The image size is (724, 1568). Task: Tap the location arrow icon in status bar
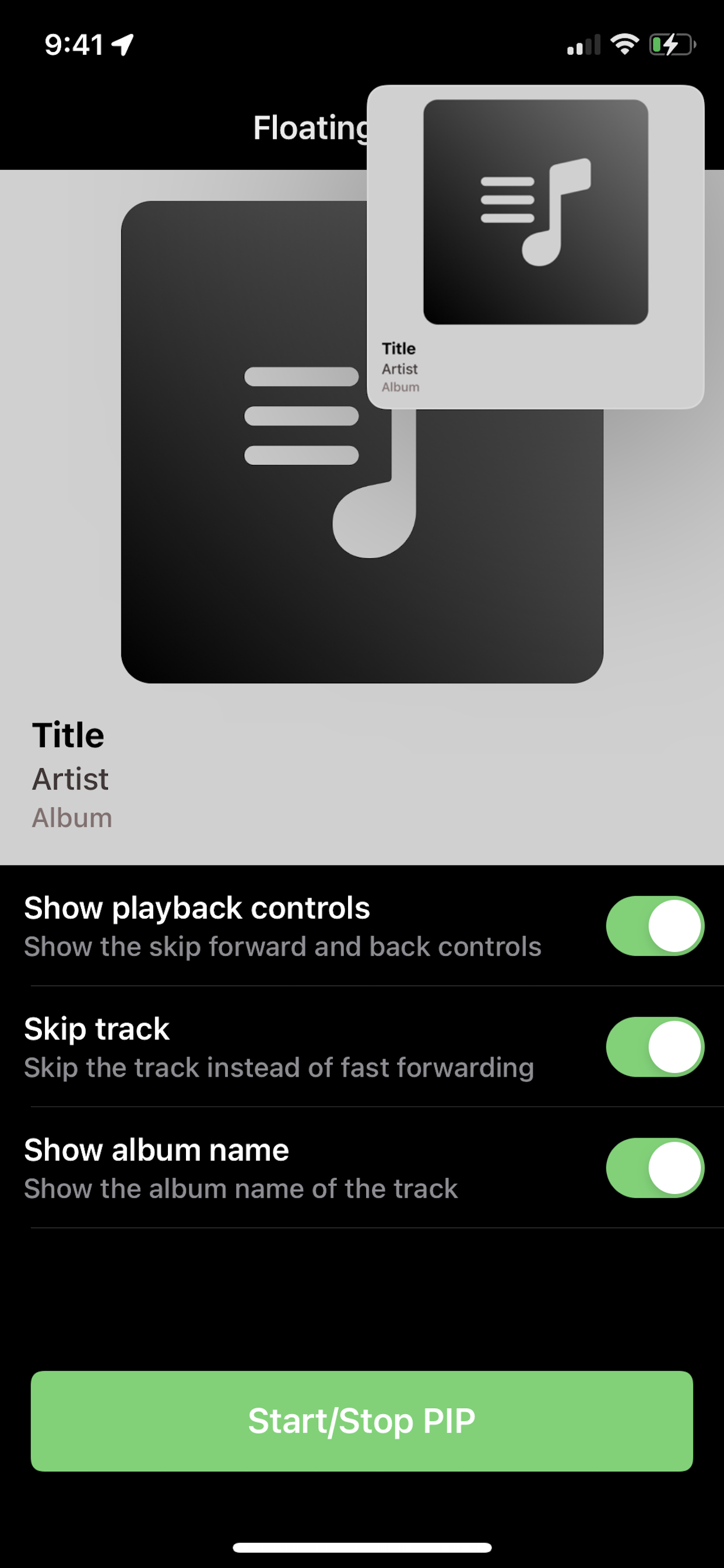point(122,44)
